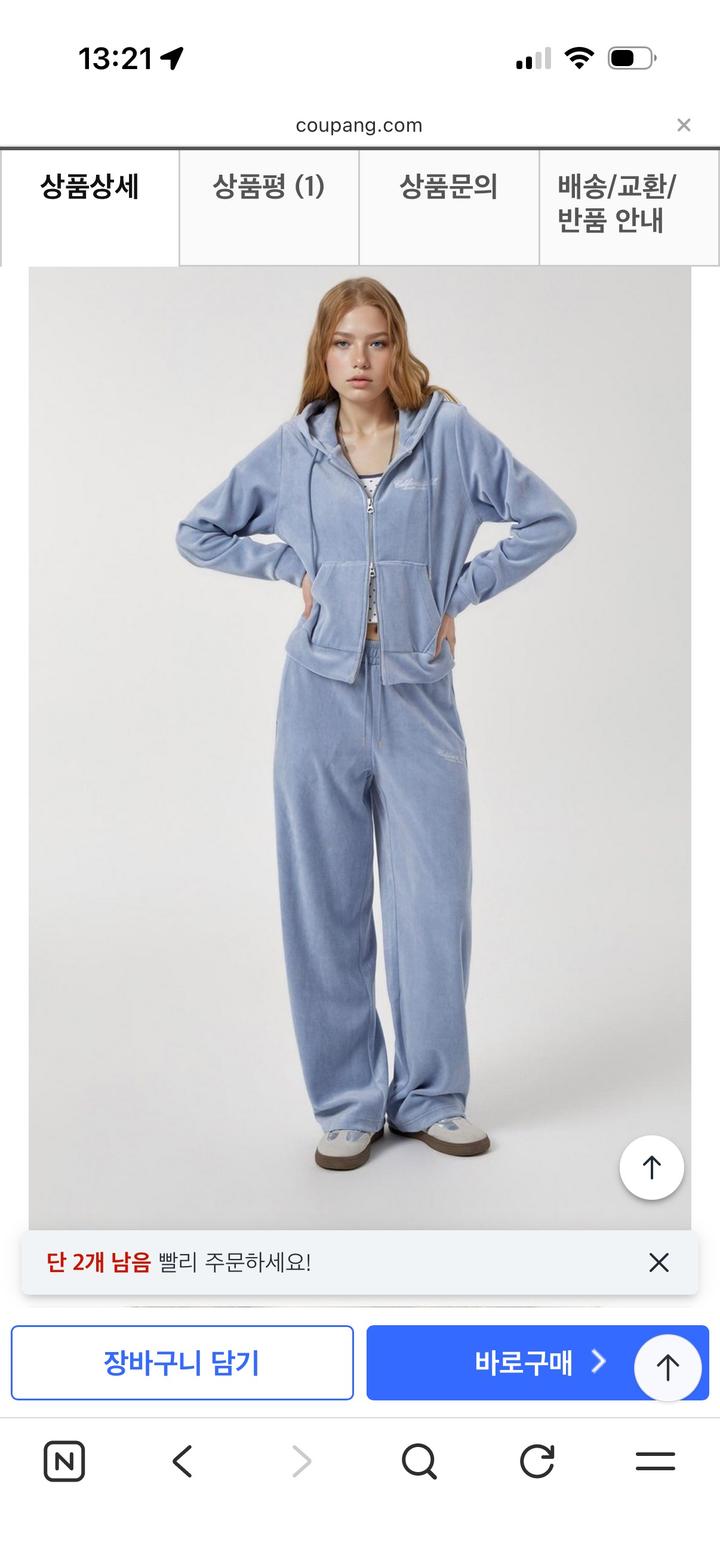Open the browser search magnifier
This screenshot has height=1565, width=720.
(419, 1461)
